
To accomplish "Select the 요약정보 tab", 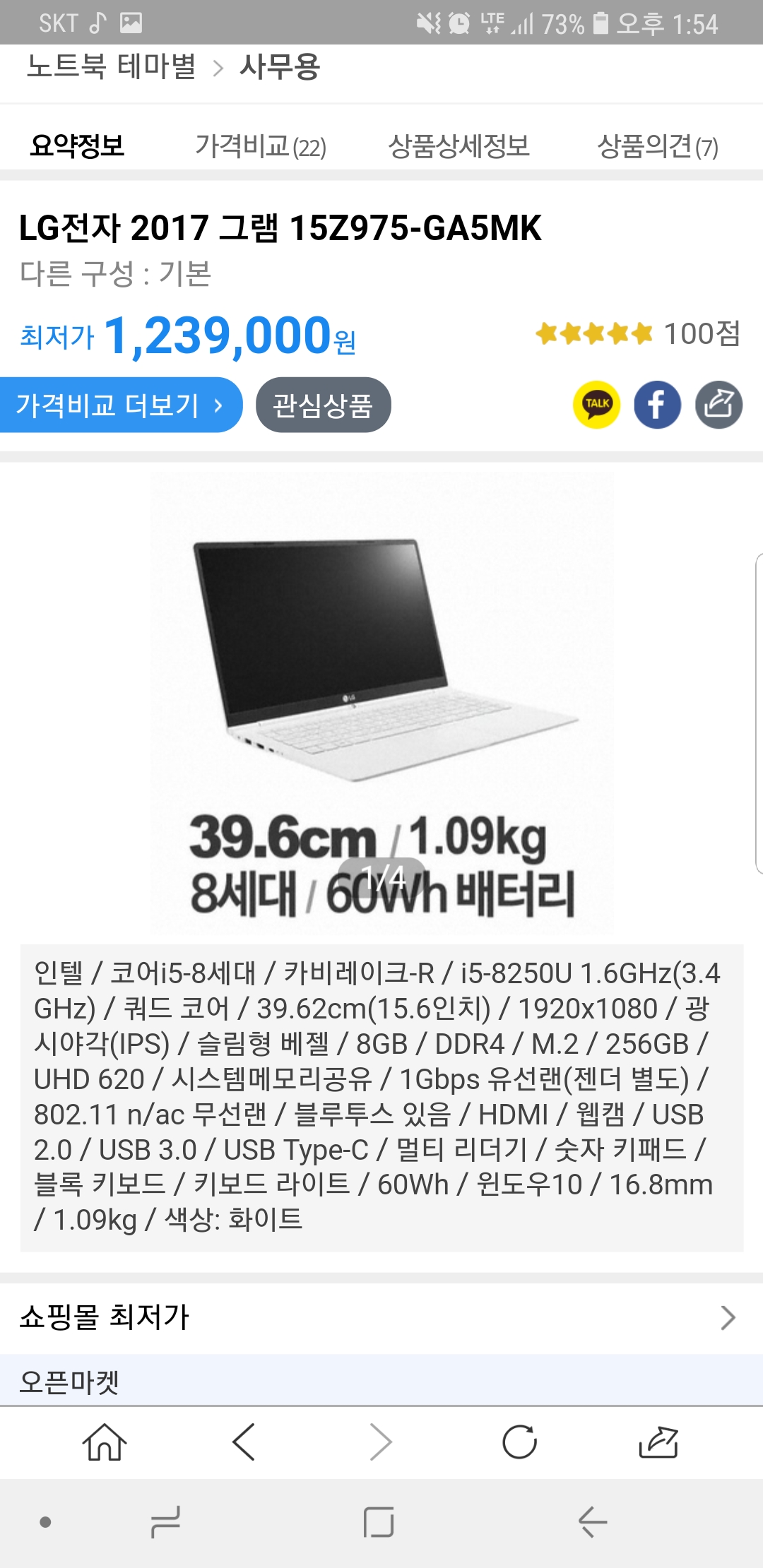I will pos(77,146).
